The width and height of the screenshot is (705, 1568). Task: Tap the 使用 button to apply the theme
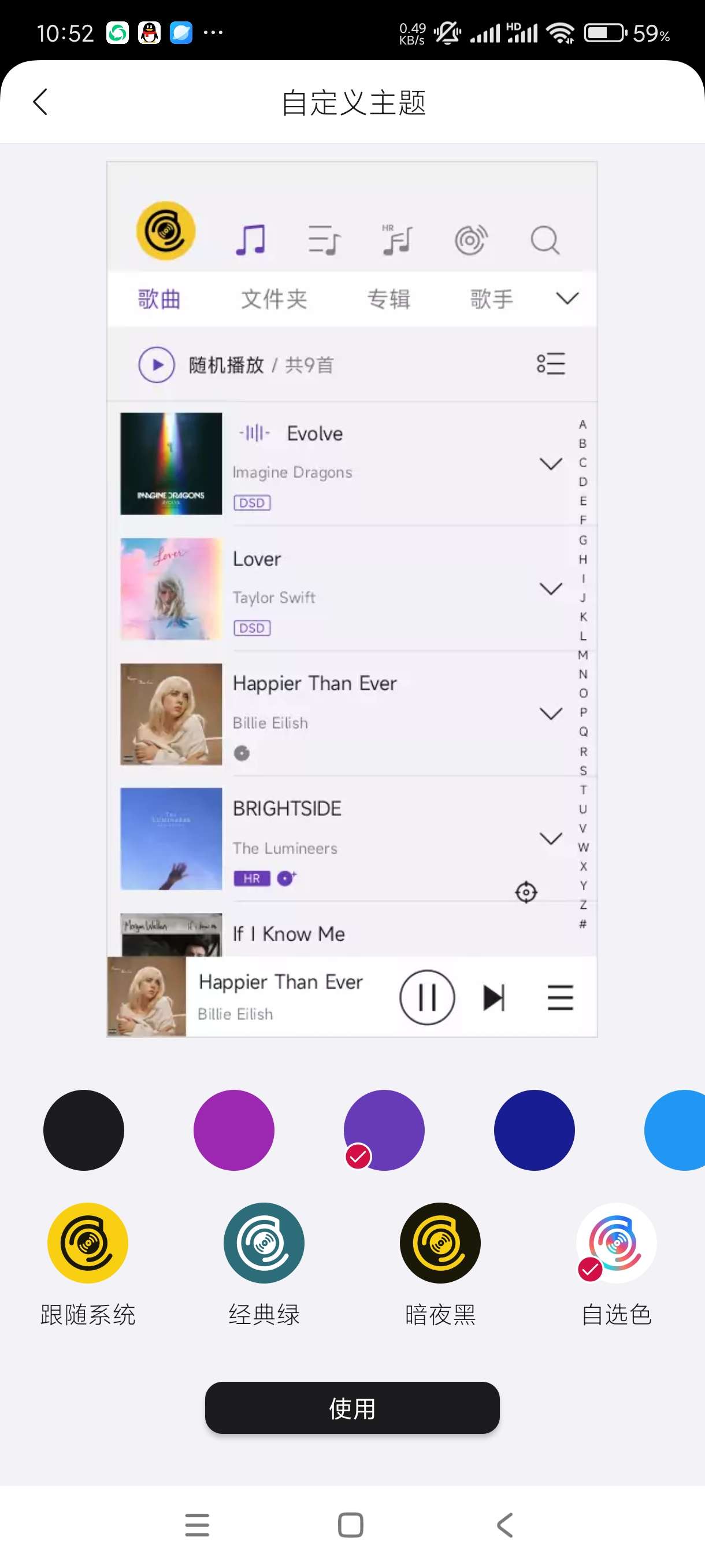(x=352, y=1408)
